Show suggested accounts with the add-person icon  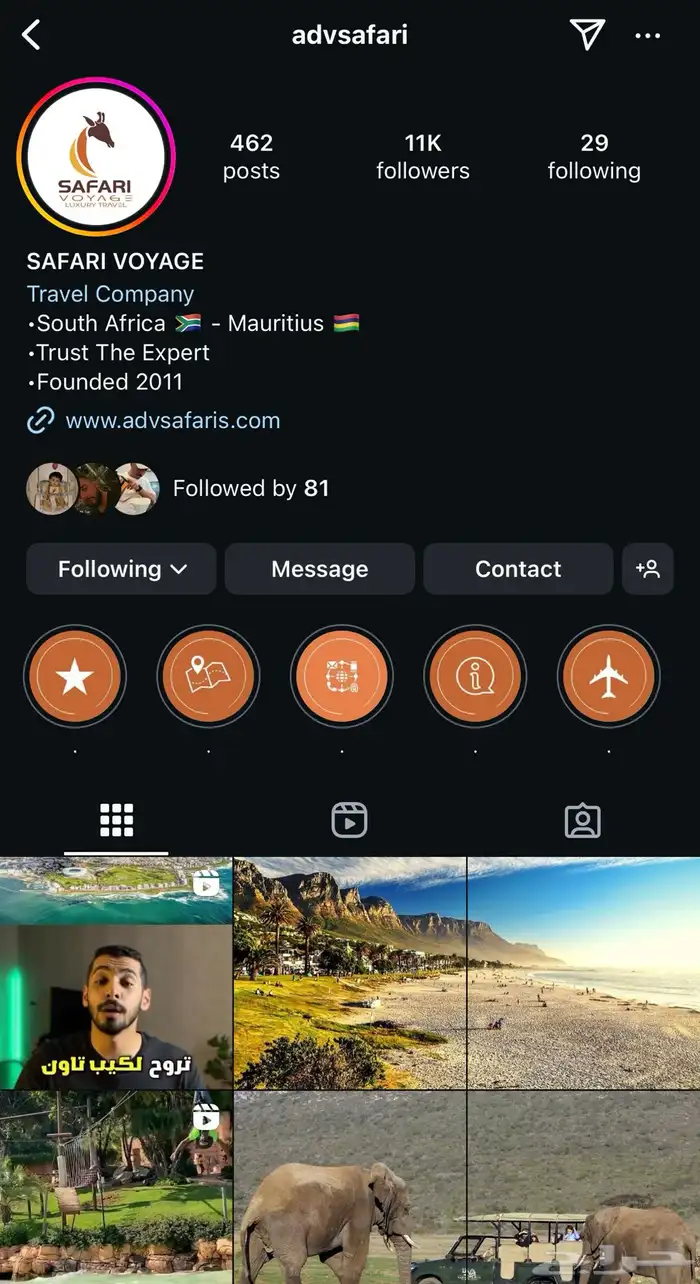coord(648,569)
